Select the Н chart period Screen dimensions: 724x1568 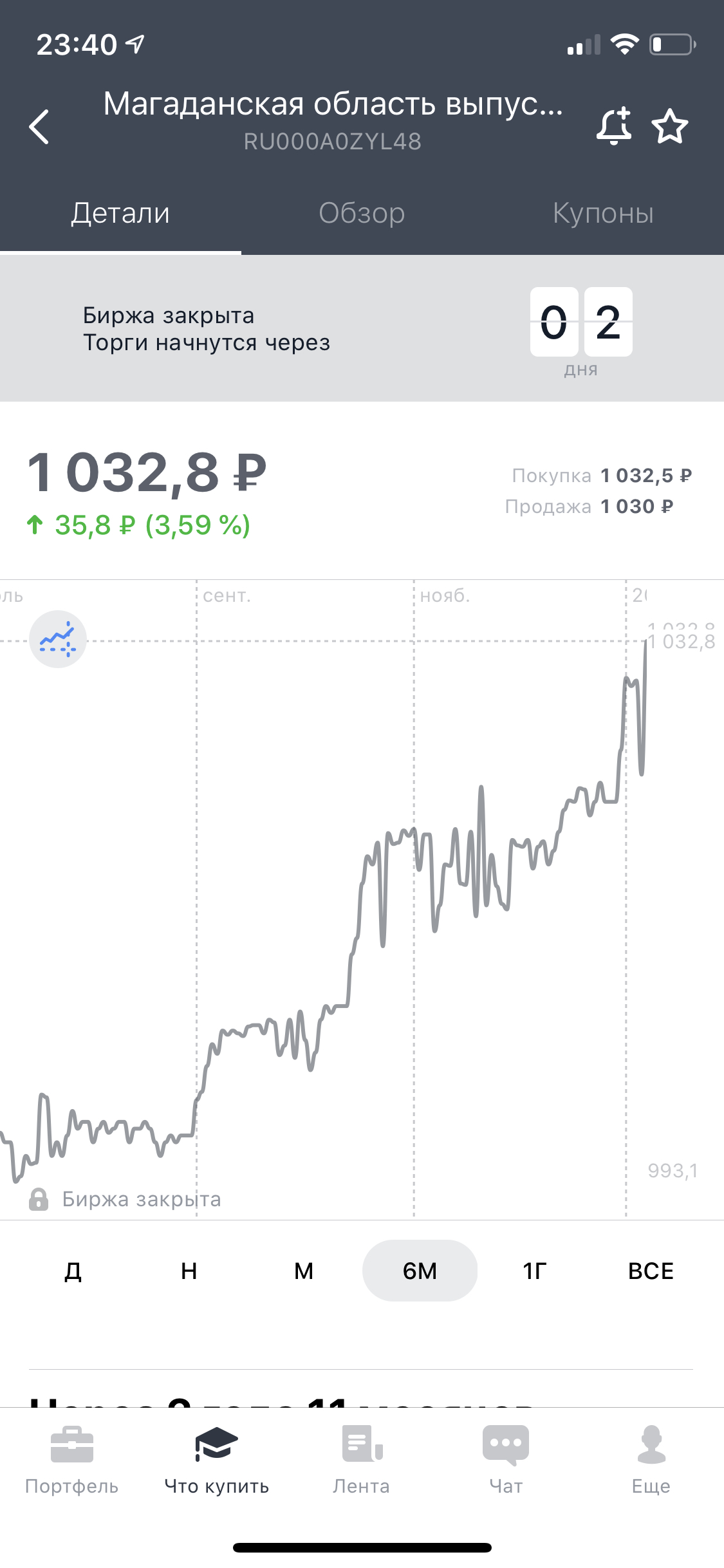(x=189, y=1271)
